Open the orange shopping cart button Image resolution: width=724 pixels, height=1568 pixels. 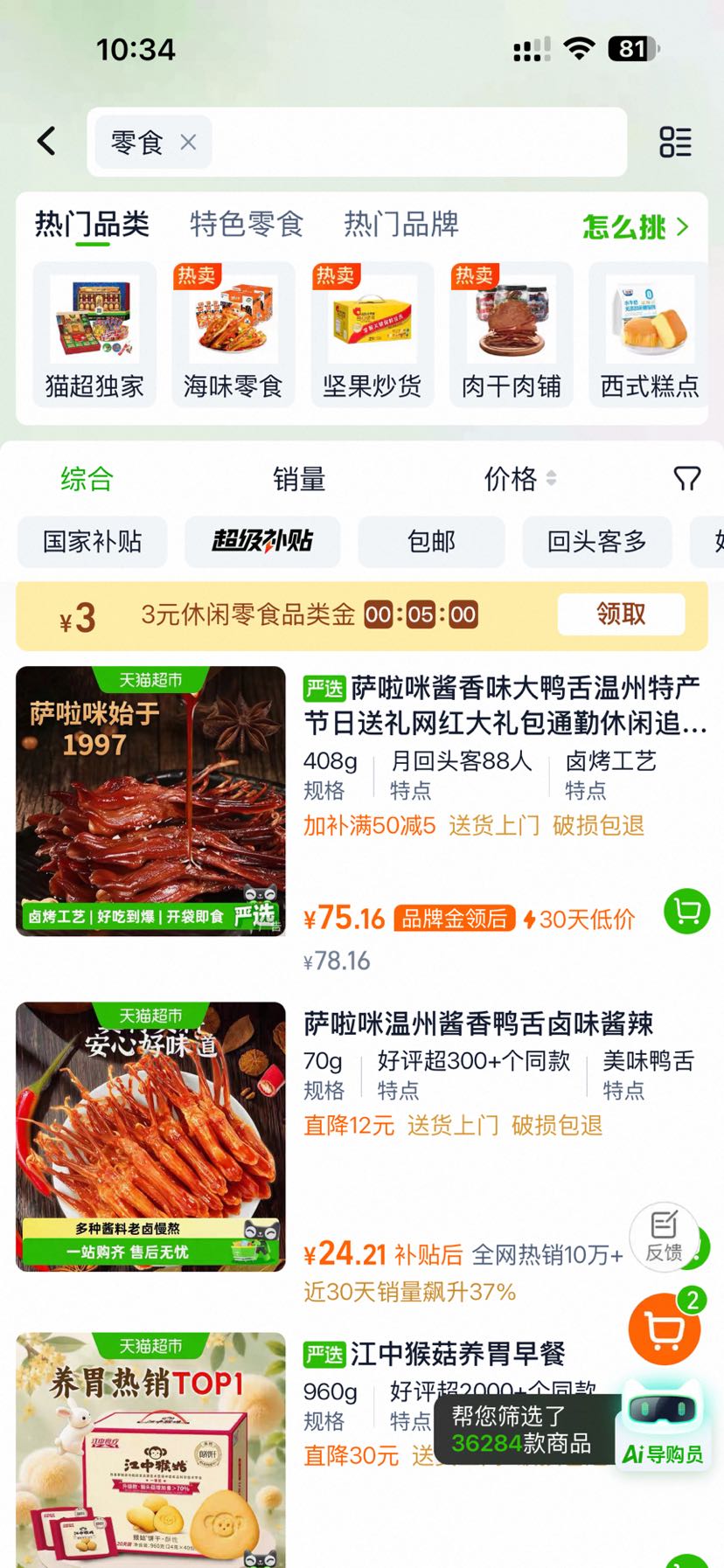(665, 1329)
